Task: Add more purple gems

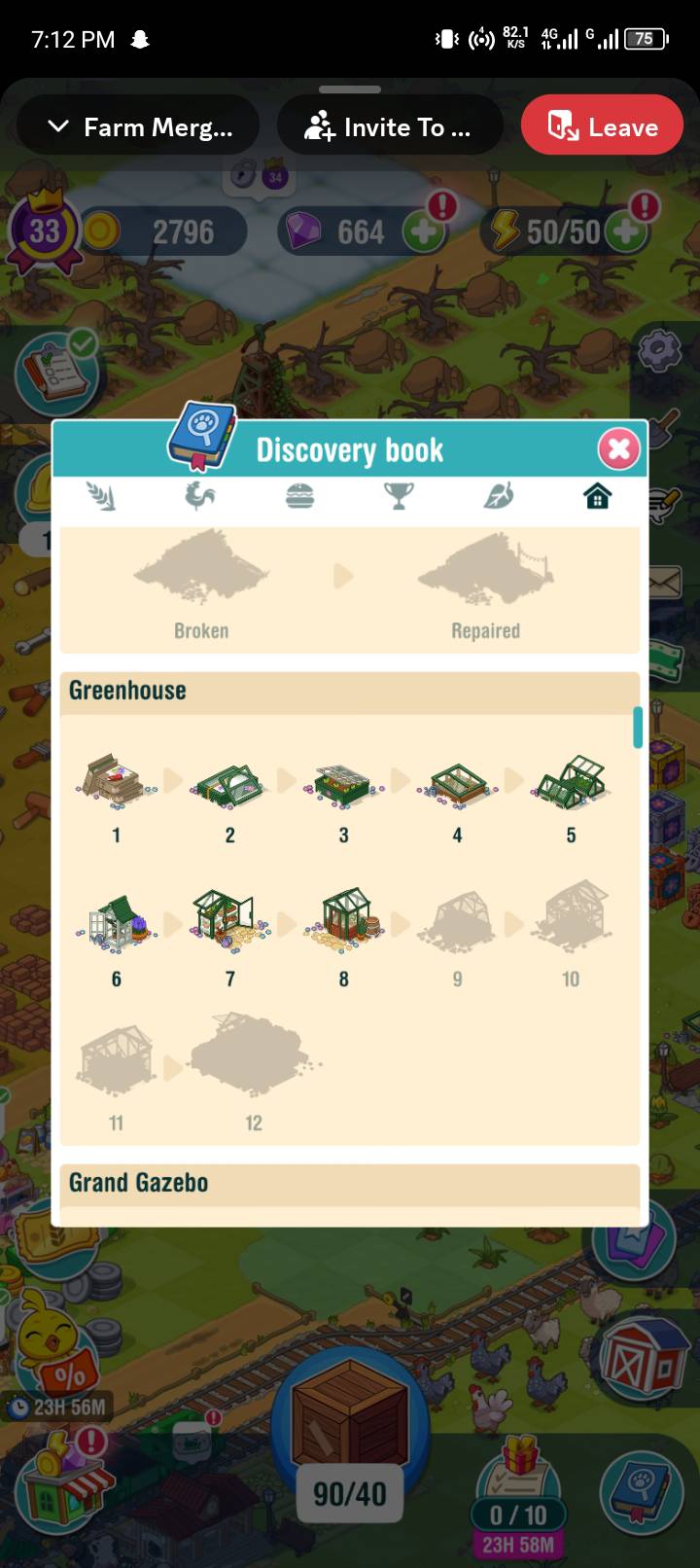Action: [424, 232]
